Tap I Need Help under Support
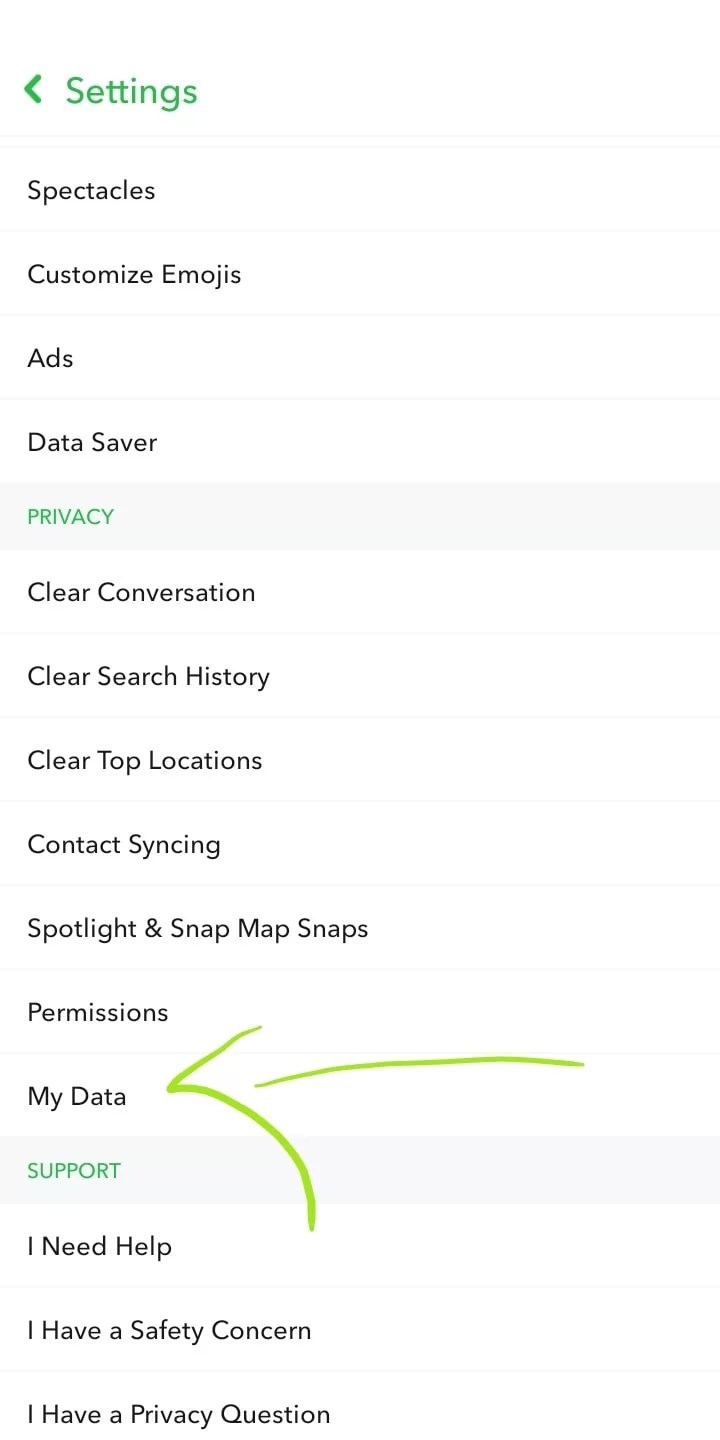The image size is (720, 1440). click(x=99, y=1246)
